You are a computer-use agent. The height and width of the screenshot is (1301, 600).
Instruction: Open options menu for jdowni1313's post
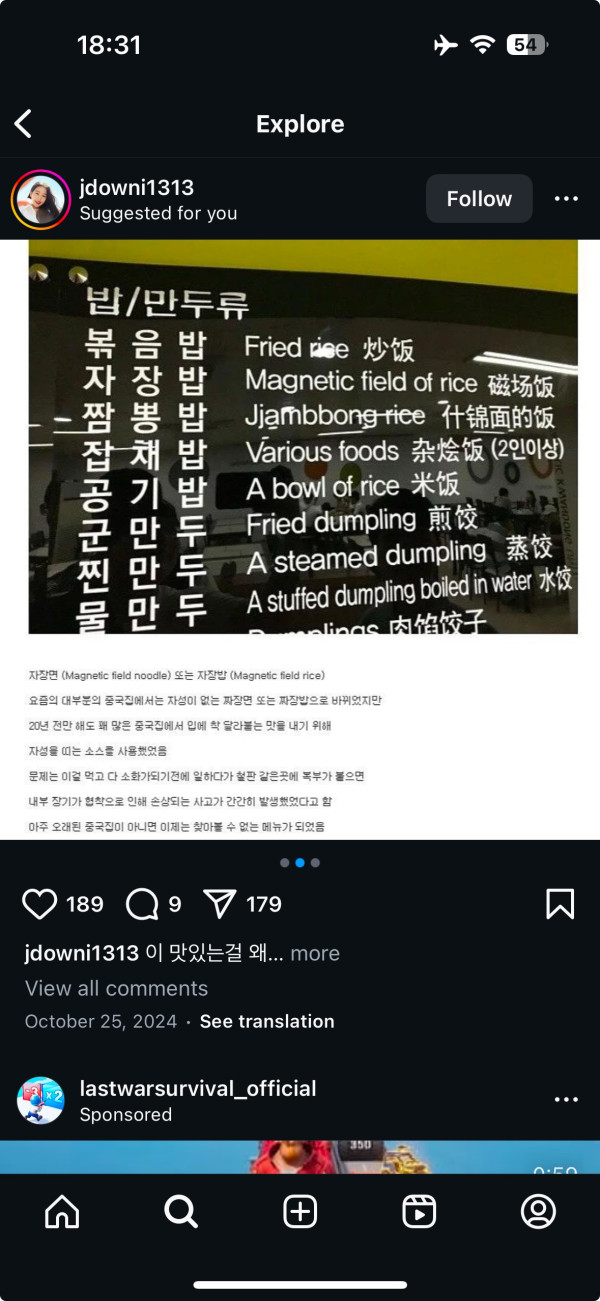pos(566,199)
